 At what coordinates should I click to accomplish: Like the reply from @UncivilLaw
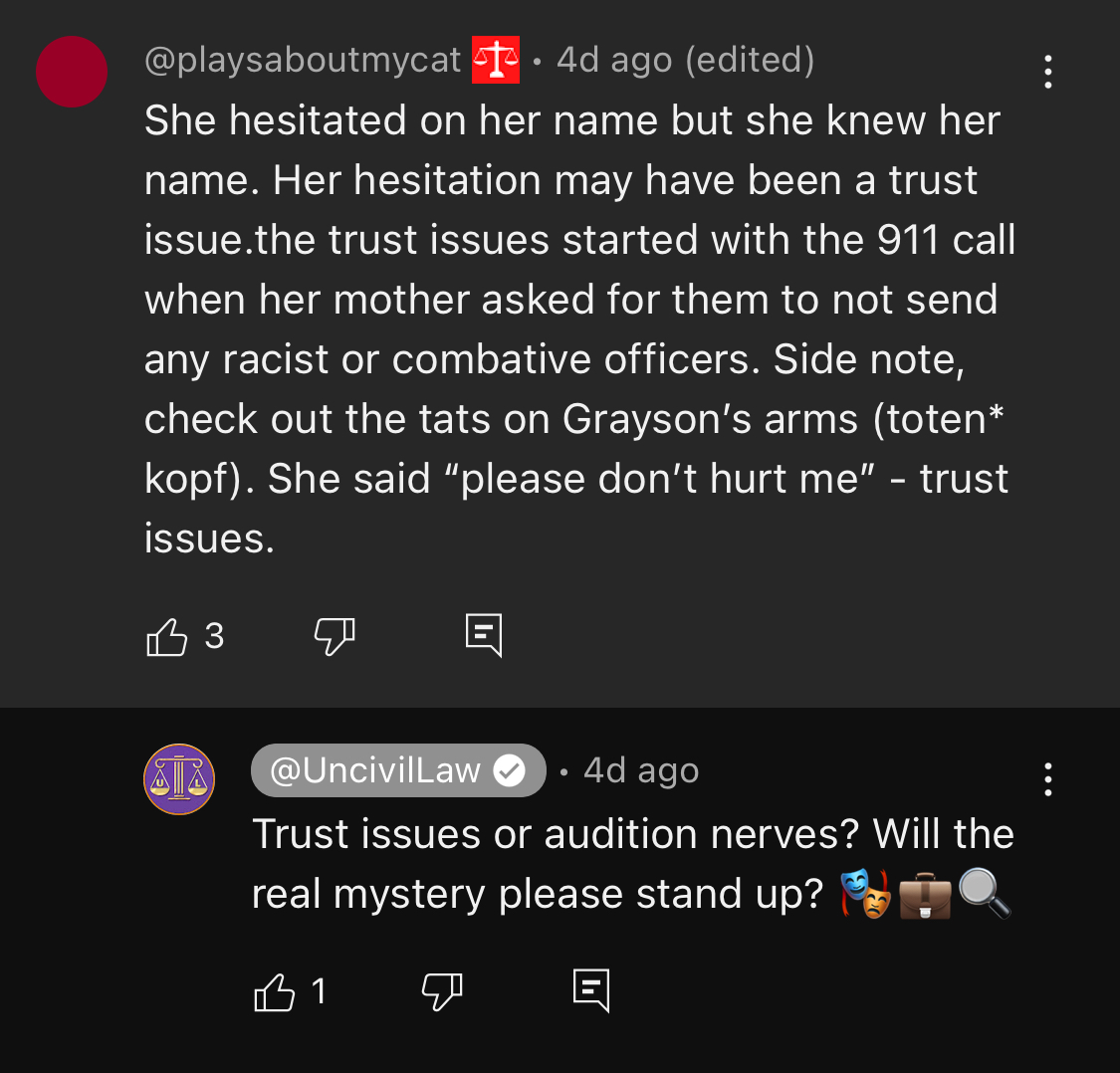point(275,992)
